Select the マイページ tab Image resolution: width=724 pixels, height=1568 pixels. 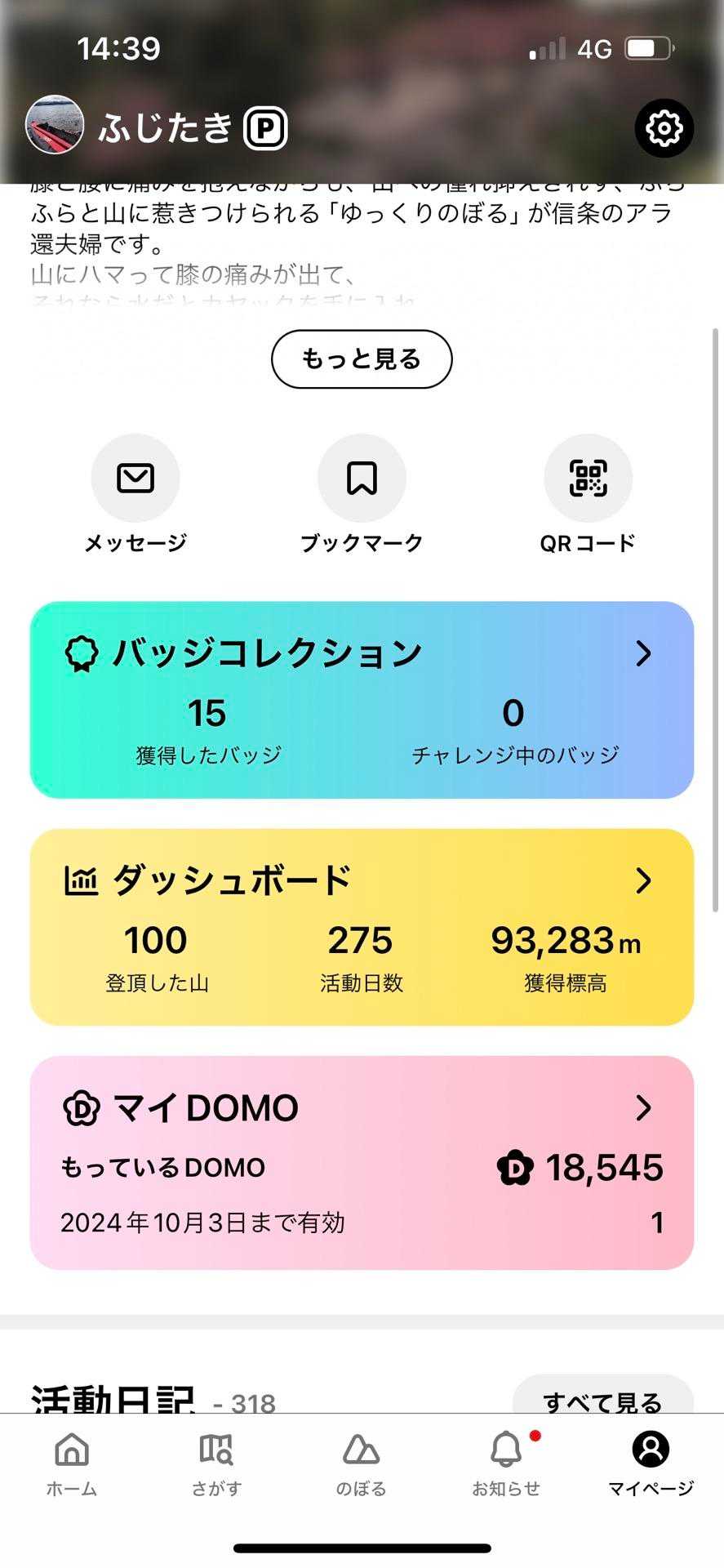651,1463
